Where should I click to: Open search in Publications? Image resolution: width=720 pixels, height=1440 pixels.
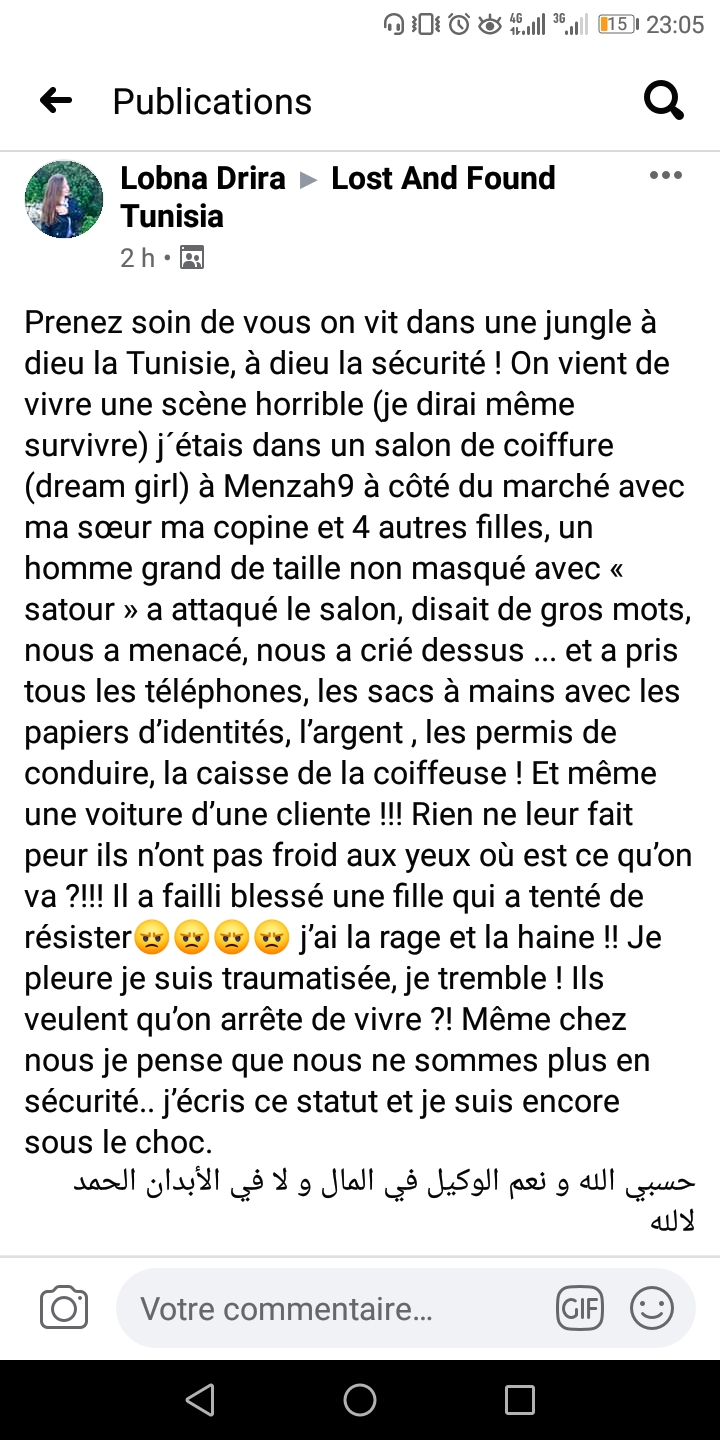[663, 100]
